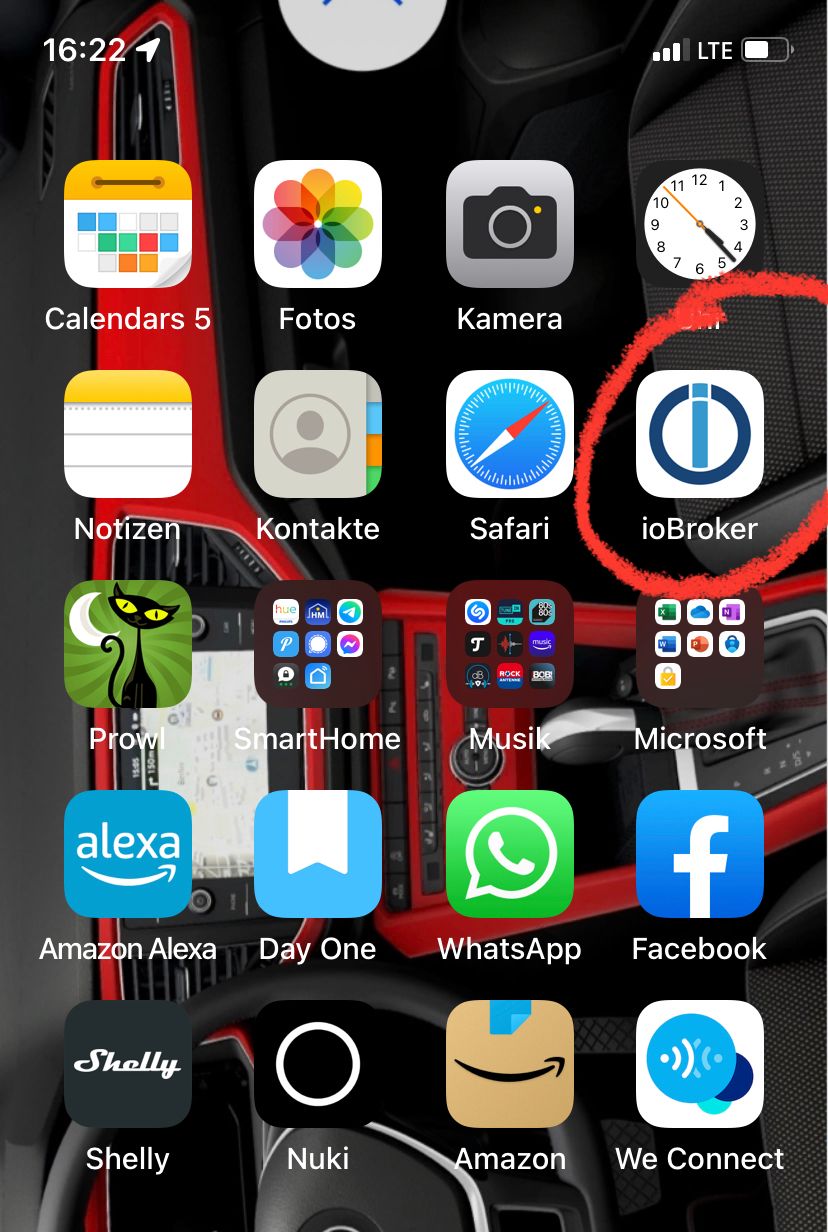
Task: Open the clock app
Action: tap(700, 224)
